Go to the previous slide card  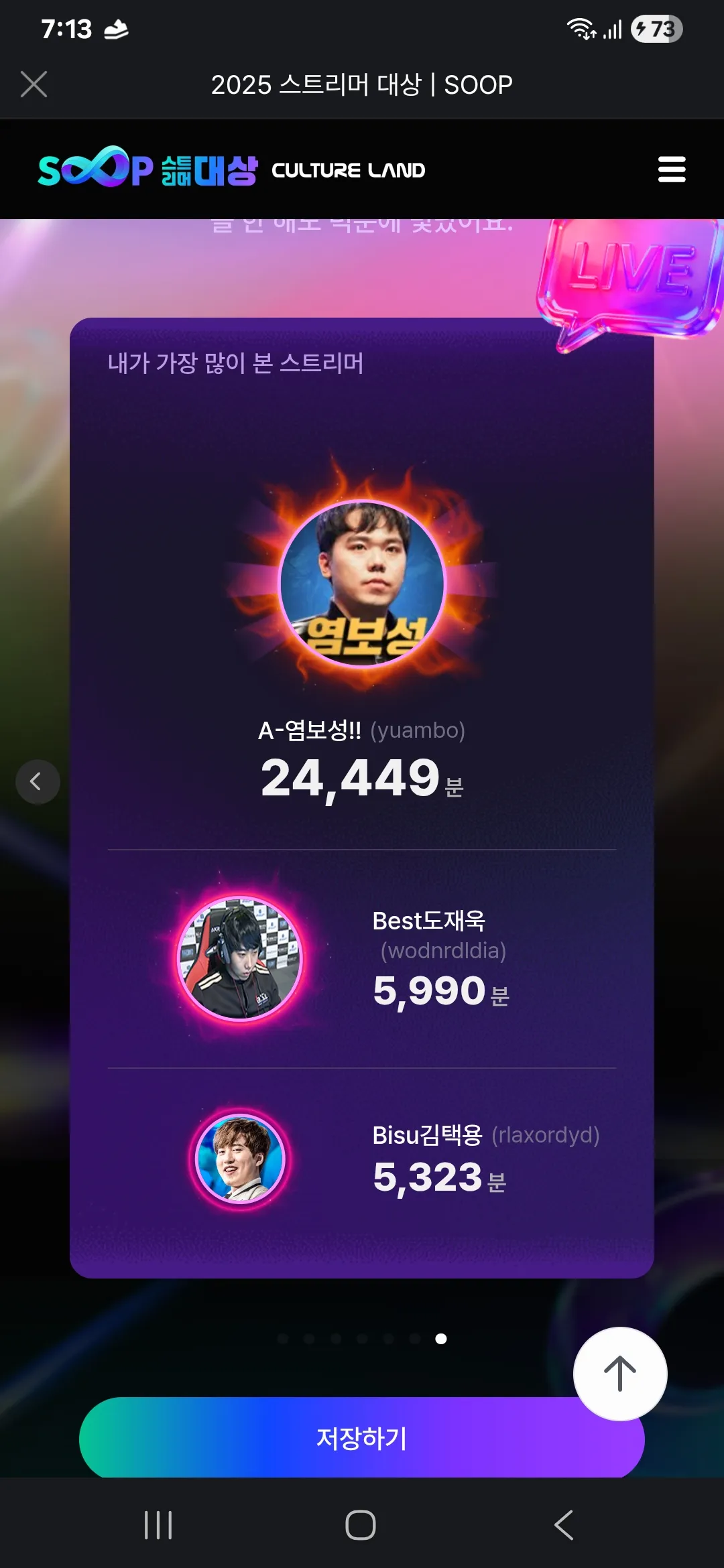coord(38,781)
